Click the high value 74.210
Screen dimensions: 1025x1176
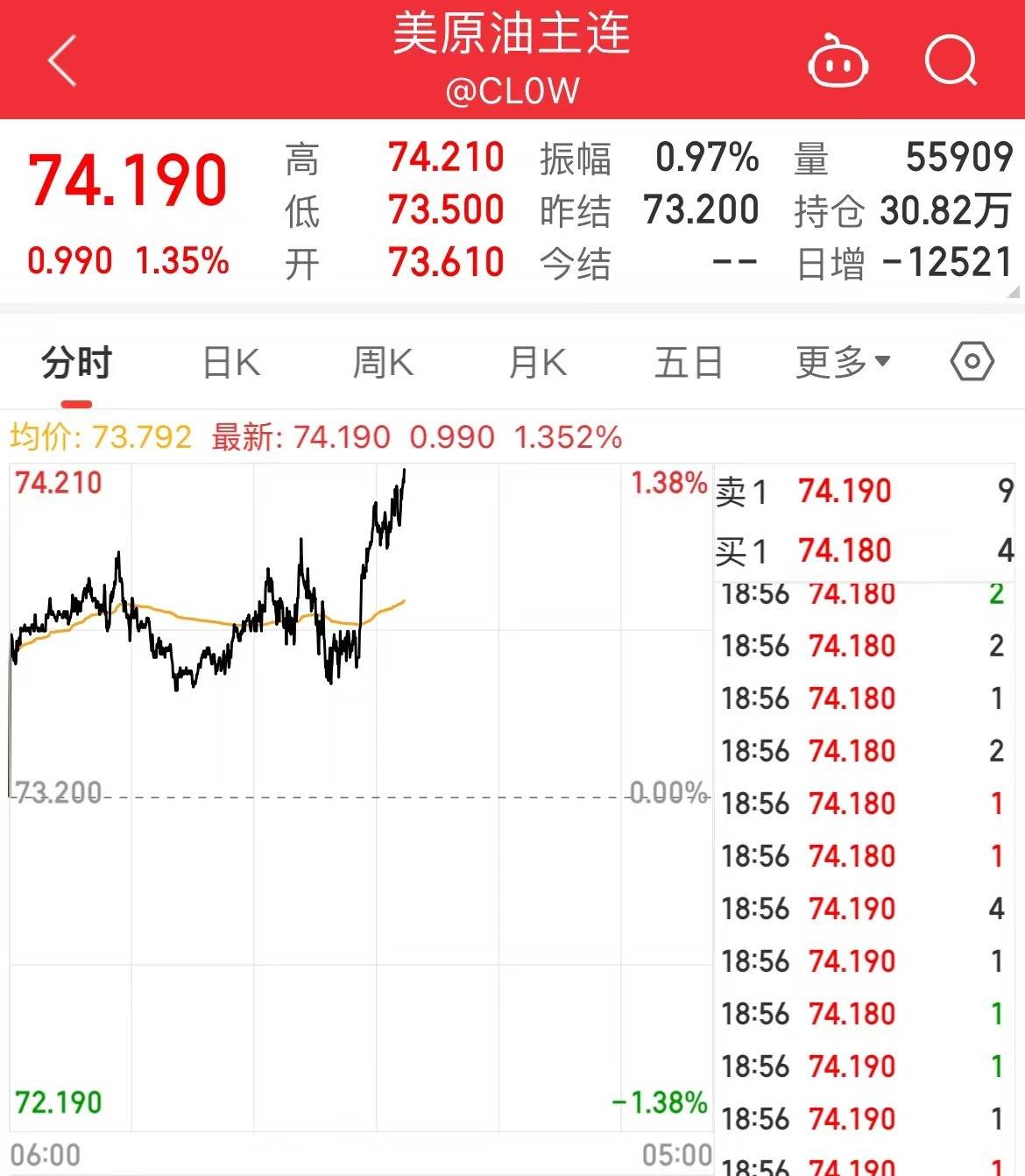pyautogui.click(x=446, y=158)
